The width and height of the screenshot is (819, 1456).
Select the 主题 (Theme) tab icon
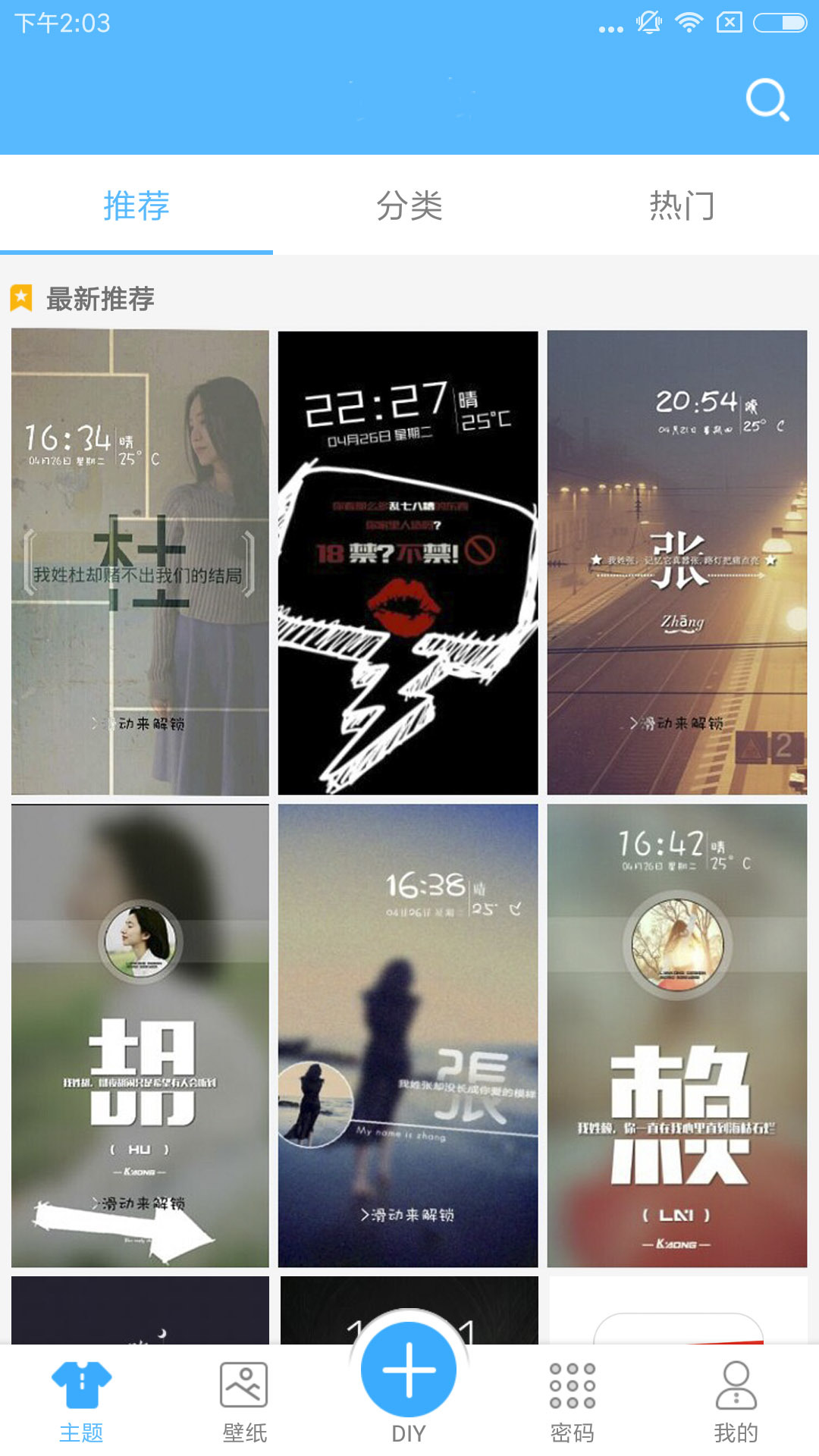[81, 1395]
